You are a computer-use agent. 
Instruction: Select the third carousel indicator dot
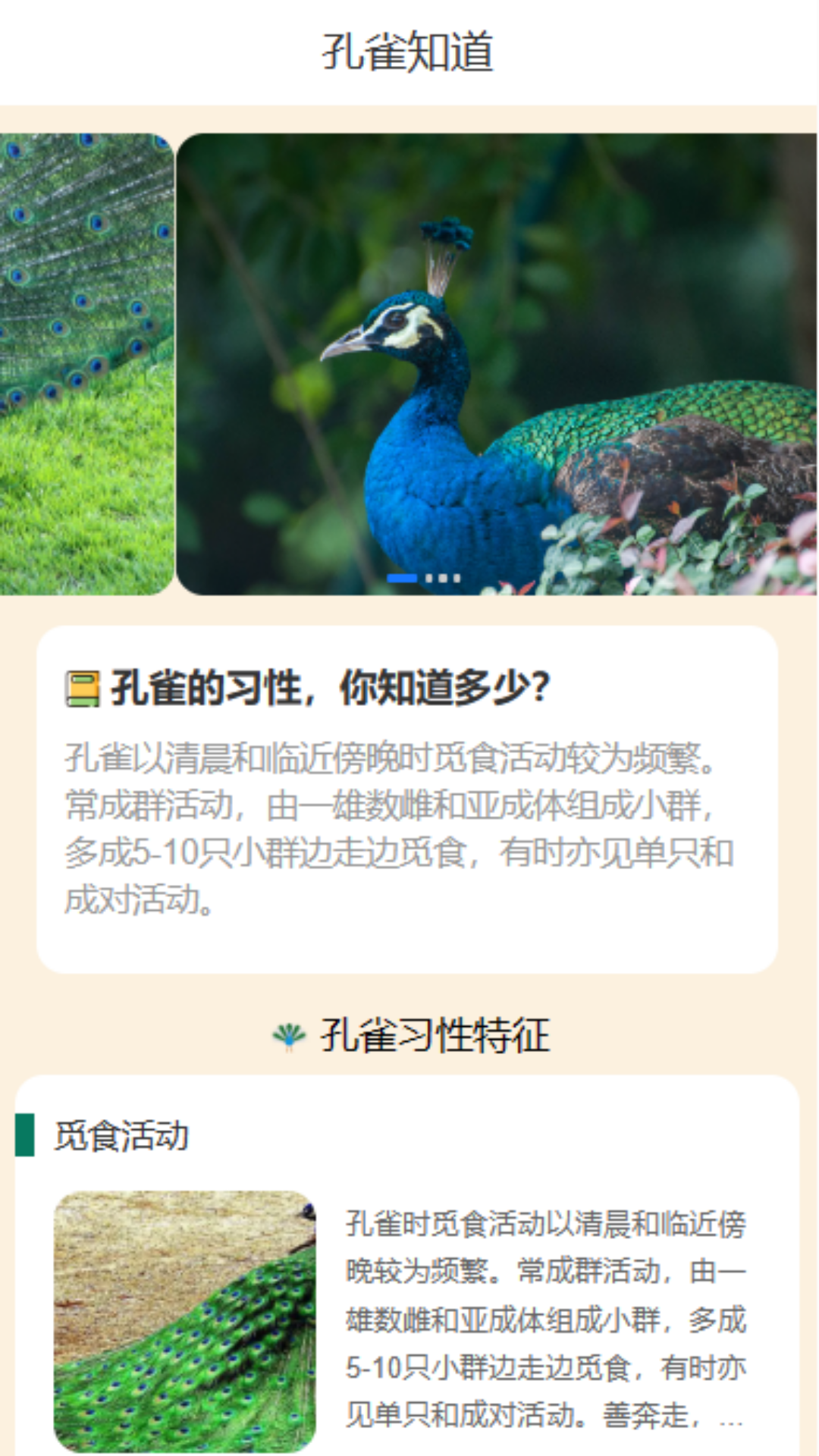[x=443, y=579]
